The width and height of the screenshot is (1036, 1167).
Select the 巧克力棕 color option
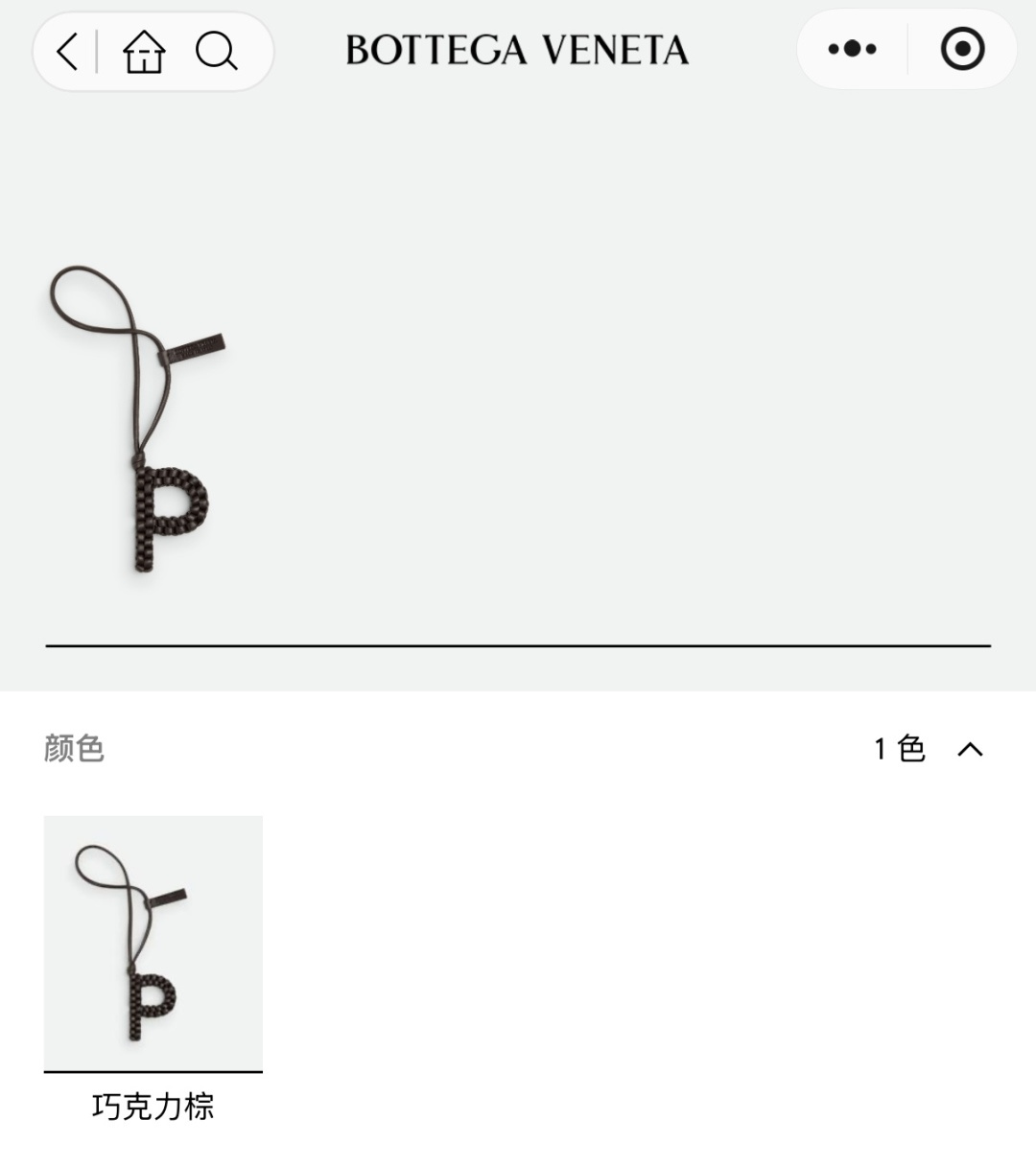(x=153, y=945)
